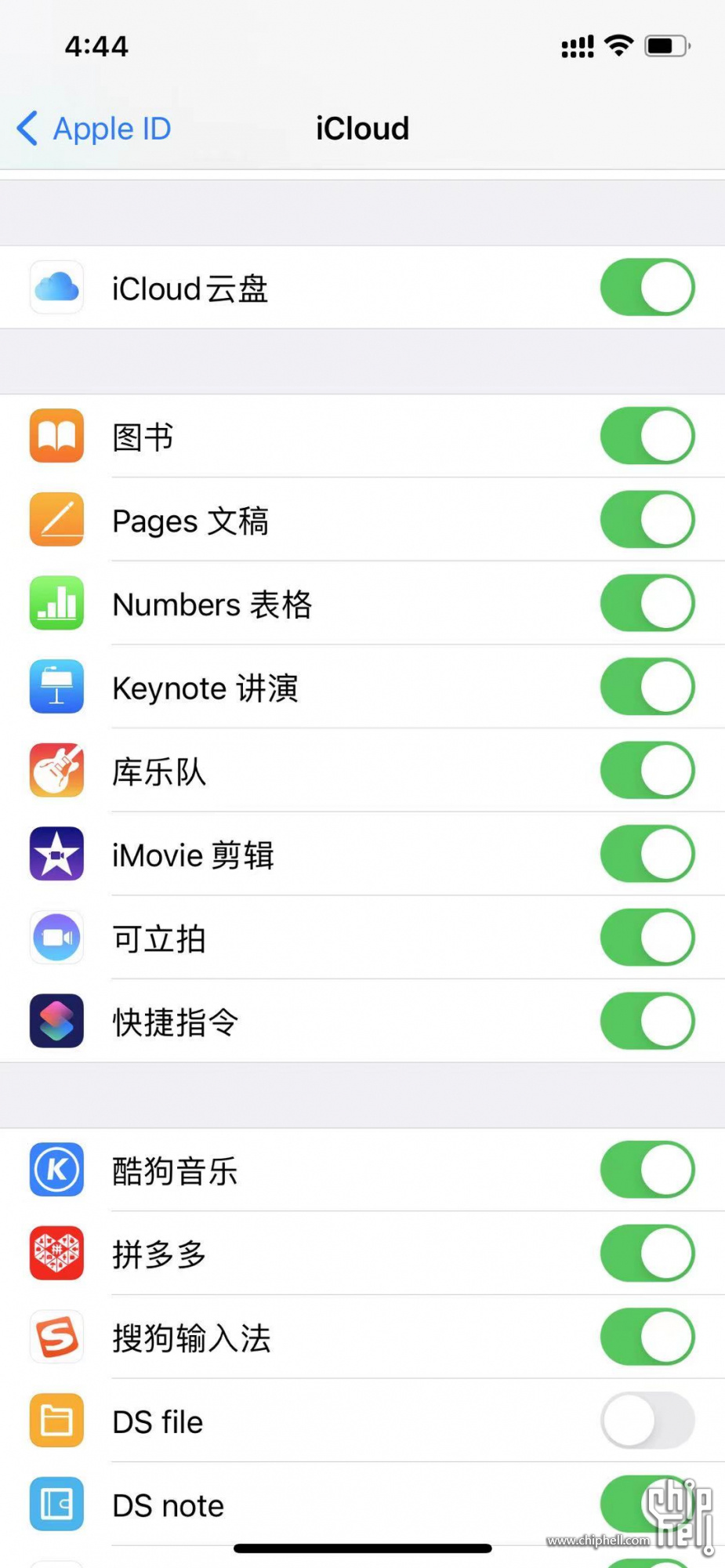The width and height of the screenshot is (725, 1568).
Task: Disable the 拼多多 switch
Action: click(x=647, y=1254)
